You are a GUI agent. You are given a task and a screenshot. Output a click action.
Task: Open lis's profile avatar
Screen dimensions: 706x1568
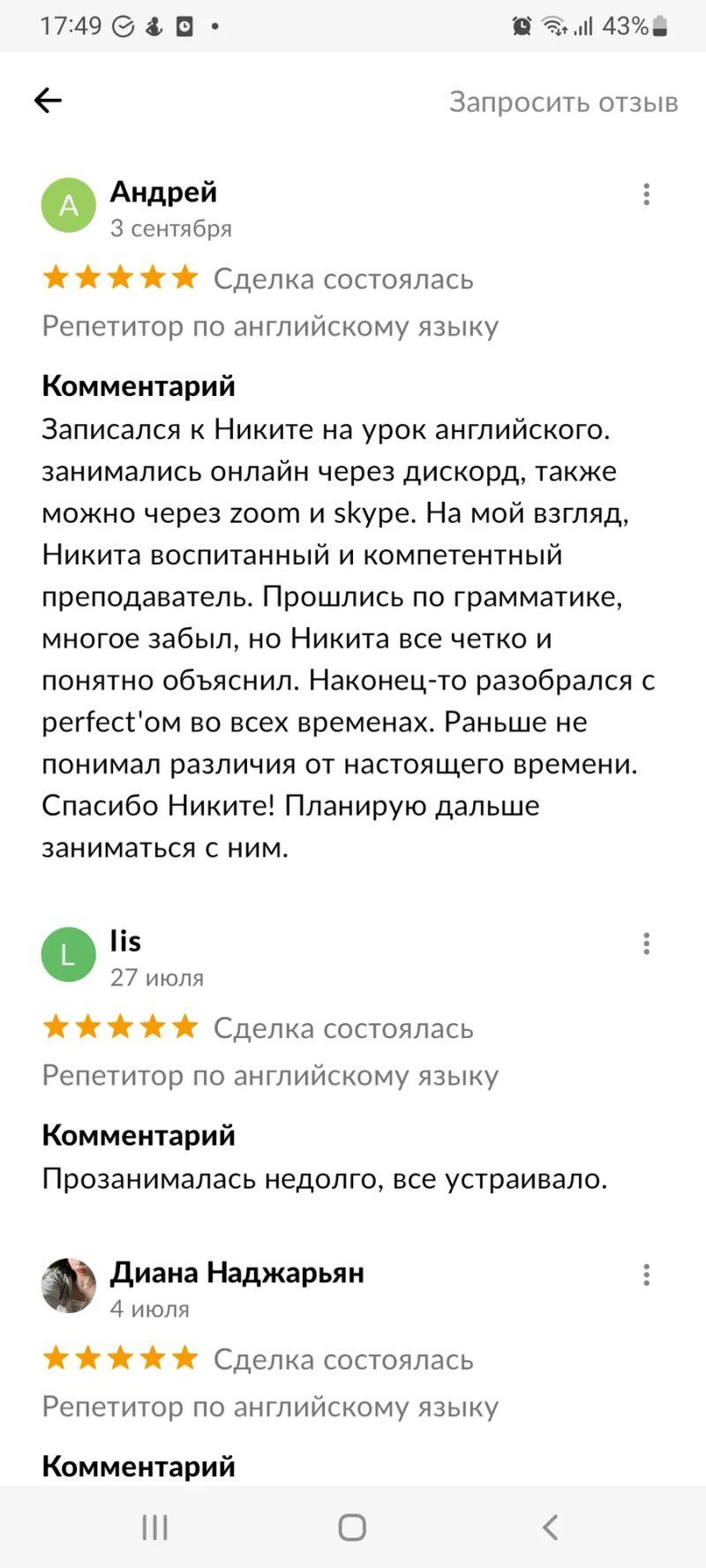point(69,954)
